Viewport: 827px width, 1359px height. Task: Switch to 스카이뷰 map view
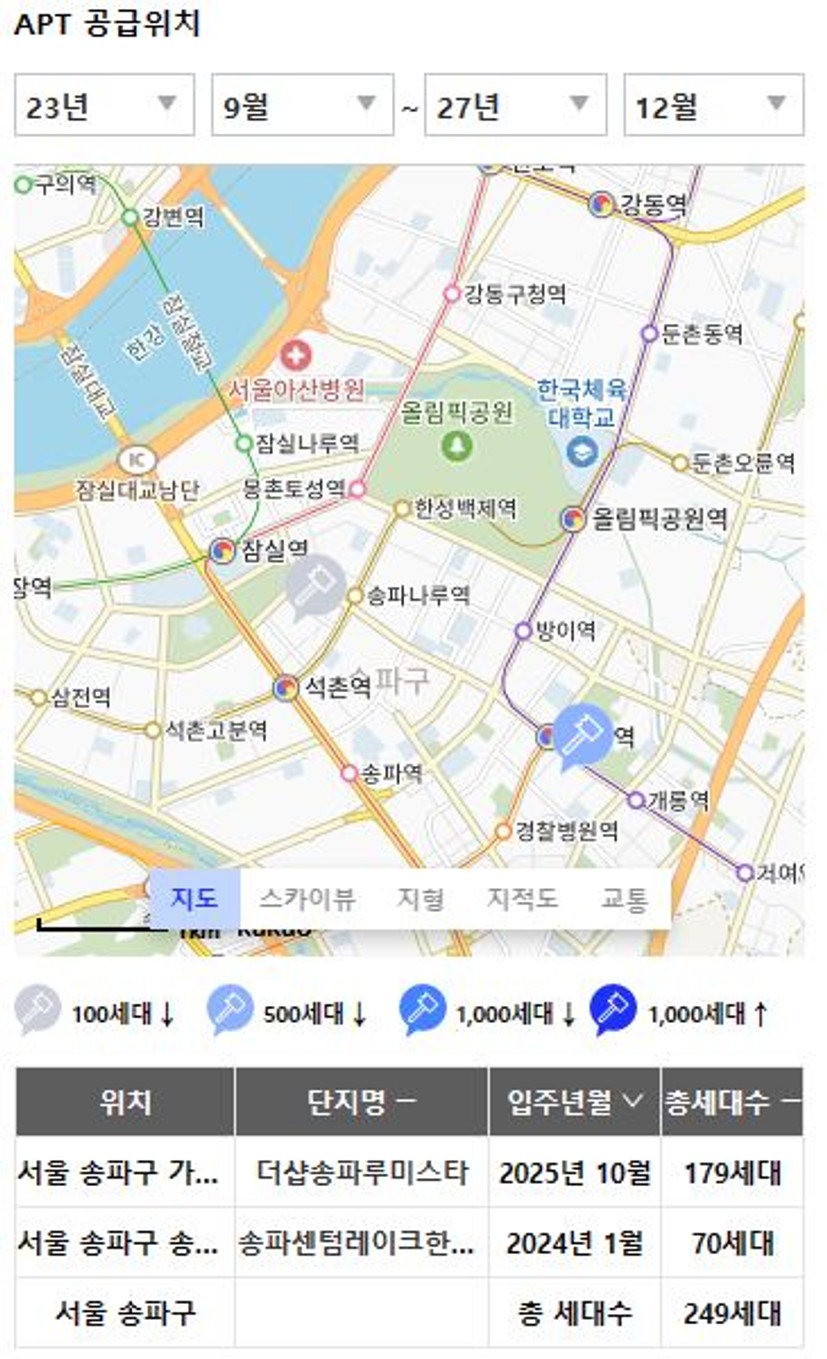coord(307,899)
